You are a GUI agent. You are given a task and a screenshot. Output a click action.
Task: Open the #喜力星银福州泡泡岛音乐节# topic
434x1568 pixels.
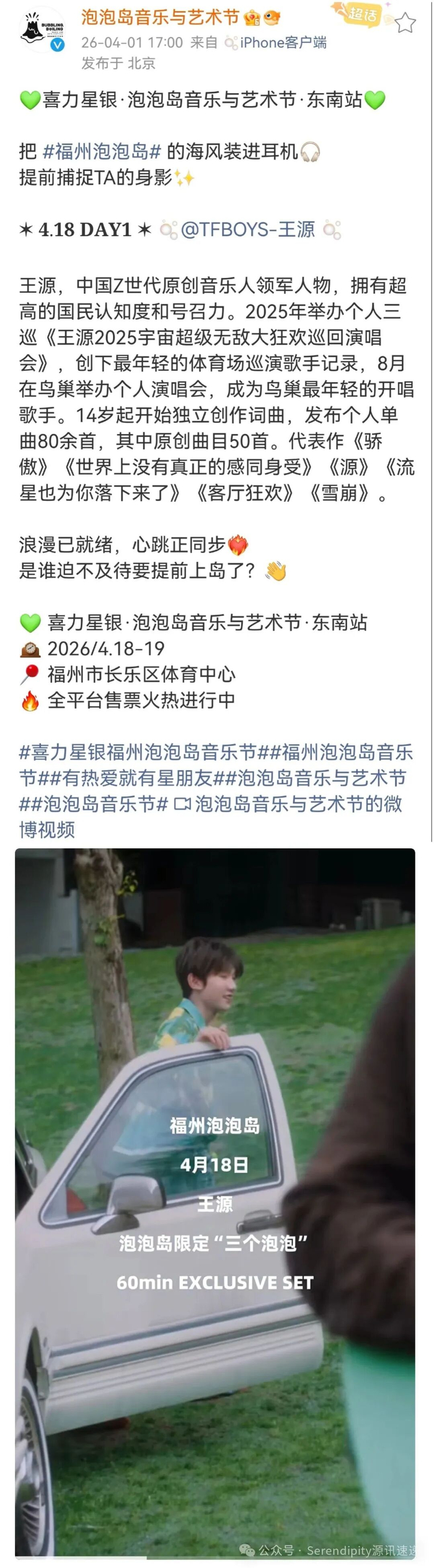click(138, 752)
